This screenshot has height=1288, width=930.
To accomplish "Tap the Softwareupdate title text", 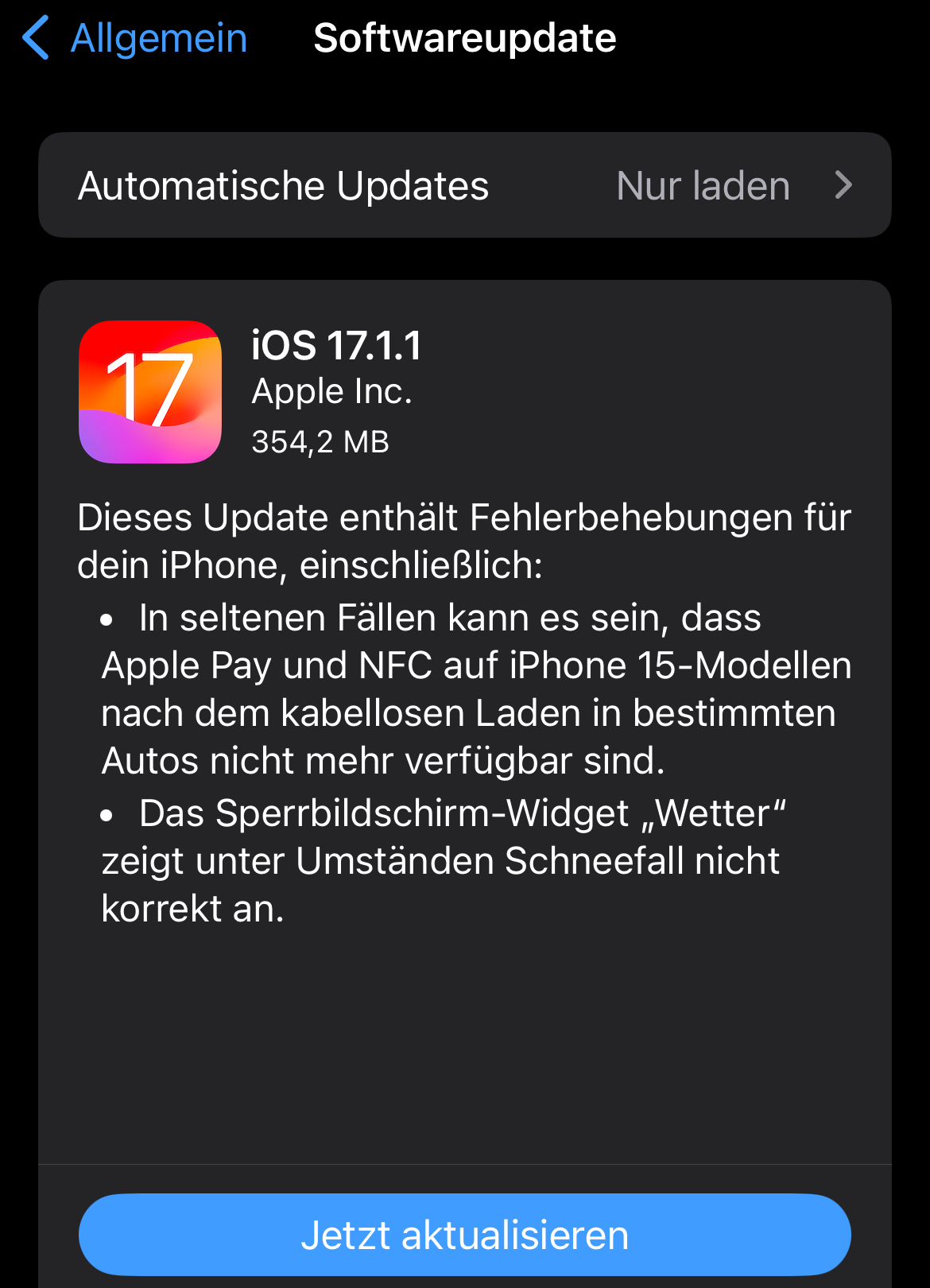I will (465, 37).
